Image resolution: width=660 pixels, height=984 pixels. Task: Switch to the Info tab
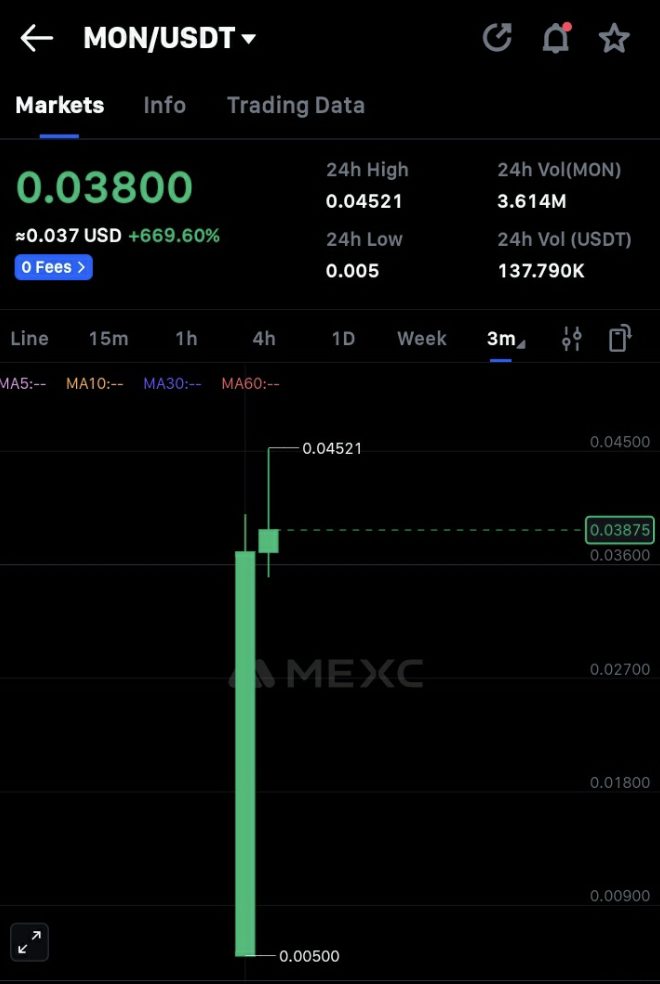pos(164,105)
